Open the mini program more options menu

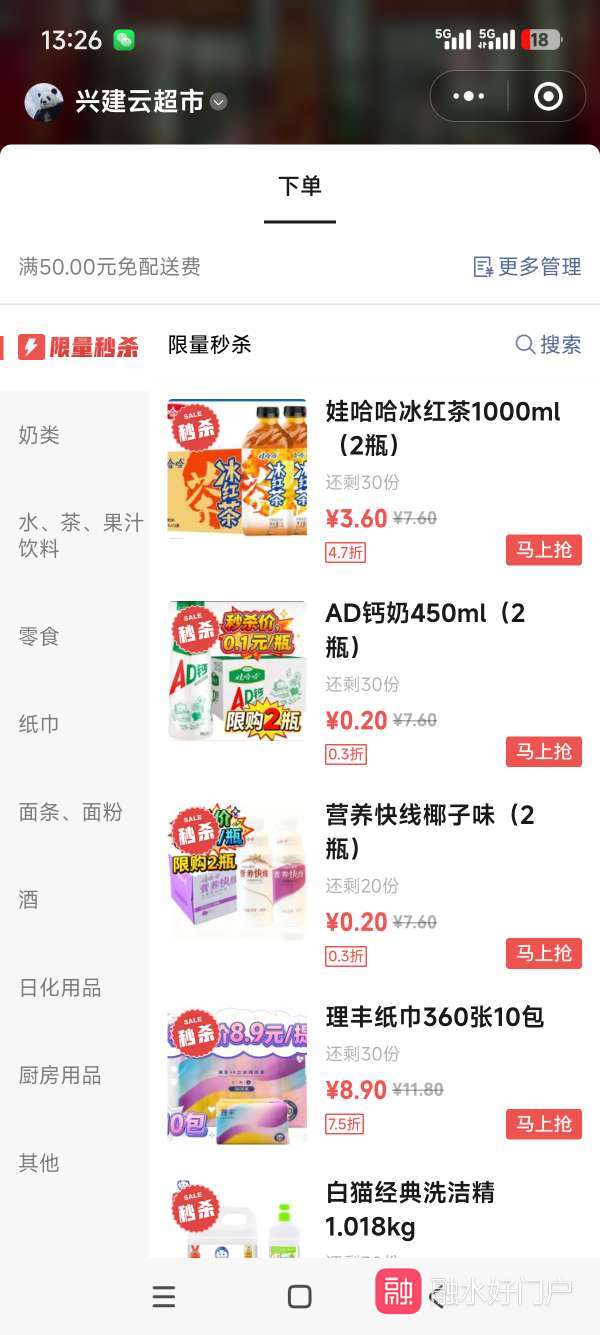468,97
